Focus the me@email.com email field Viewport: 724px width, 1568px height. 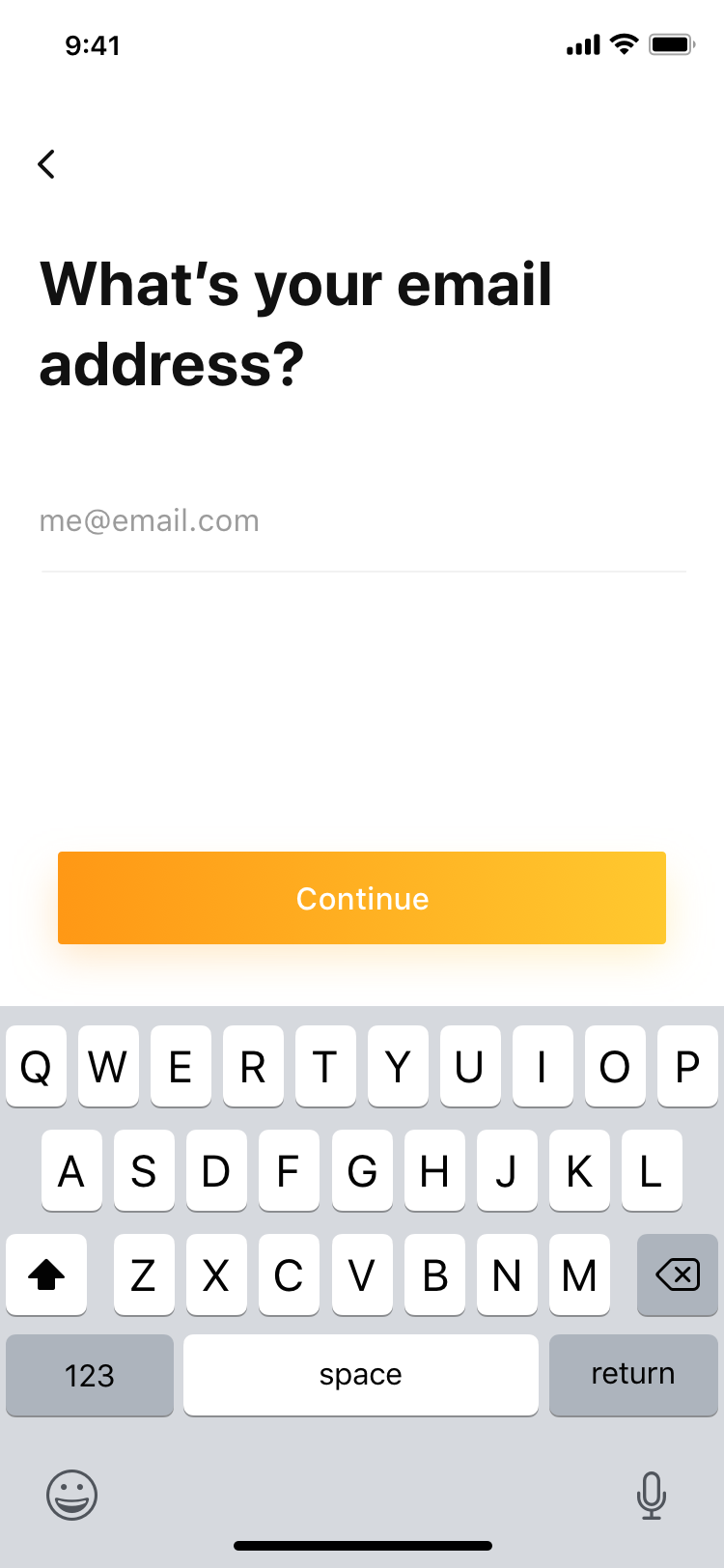[x=363, y=522]
